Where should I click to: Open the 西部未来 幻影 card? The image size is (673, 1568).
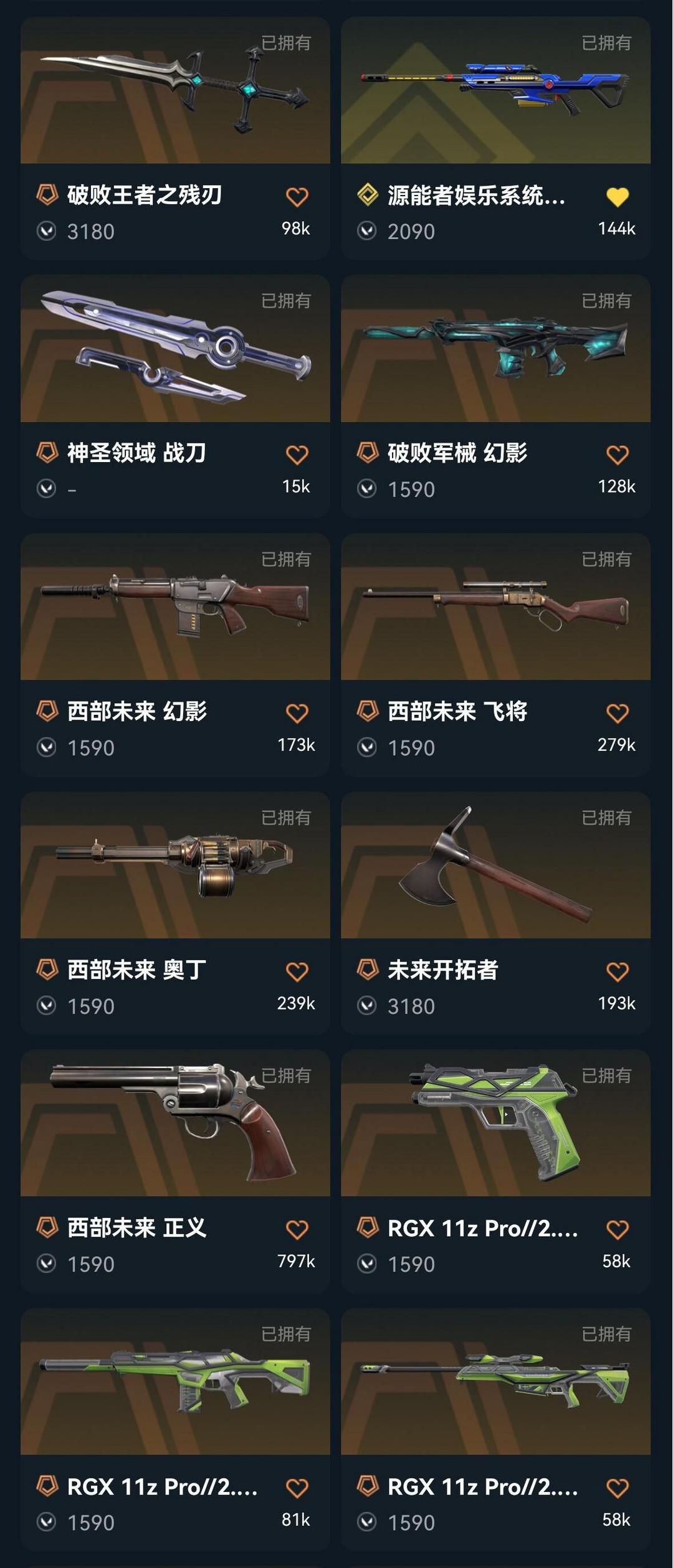point(175,655)
